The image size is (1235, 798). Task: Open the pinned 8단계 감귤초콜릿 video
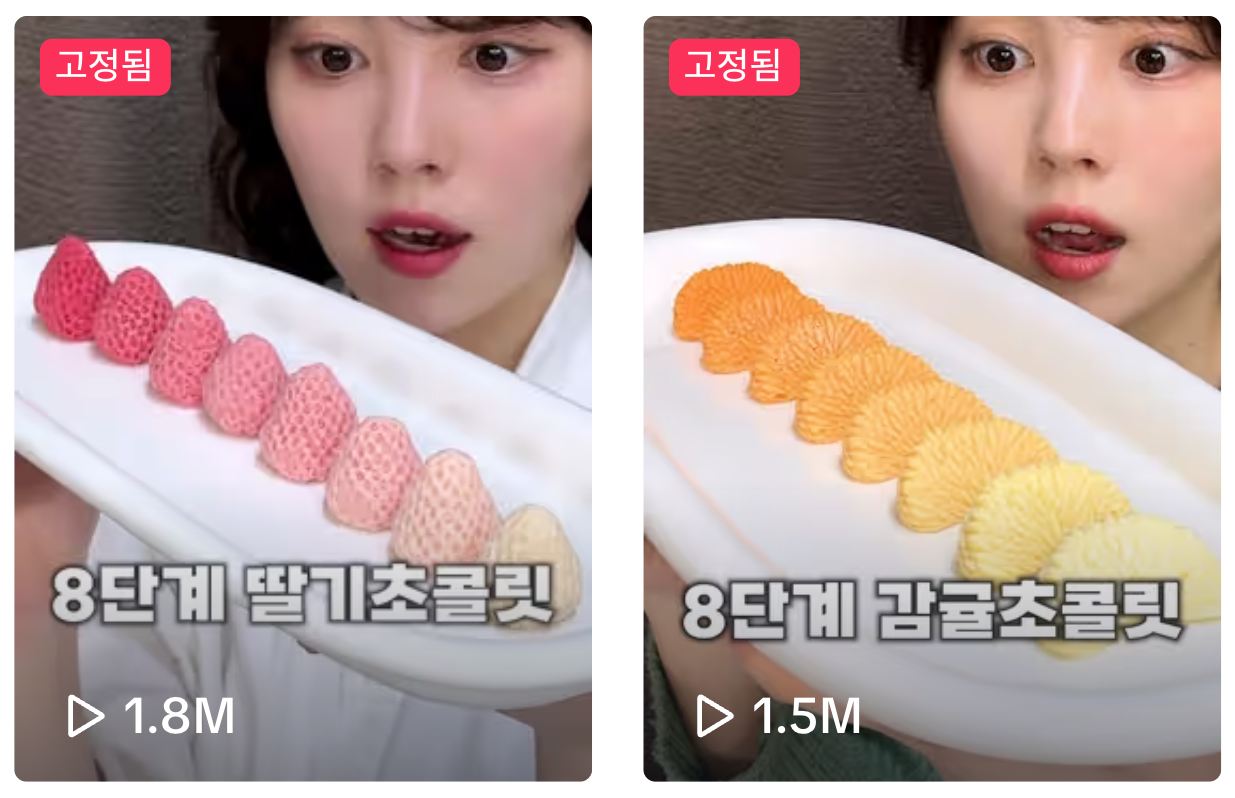[x=931, y=400]
